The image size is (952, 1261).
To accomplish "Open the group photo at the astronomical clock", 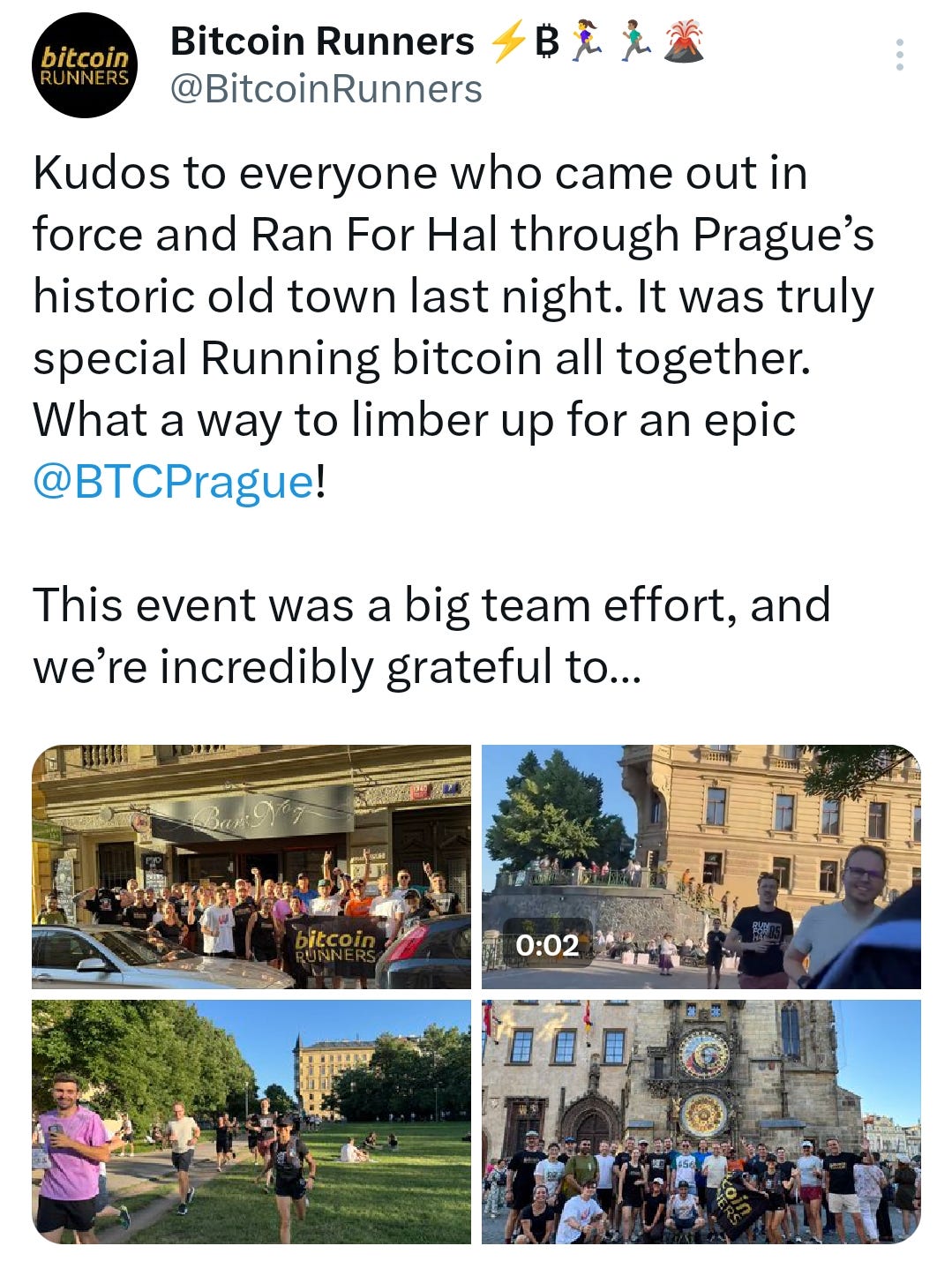I will (x=701, y=1121).
